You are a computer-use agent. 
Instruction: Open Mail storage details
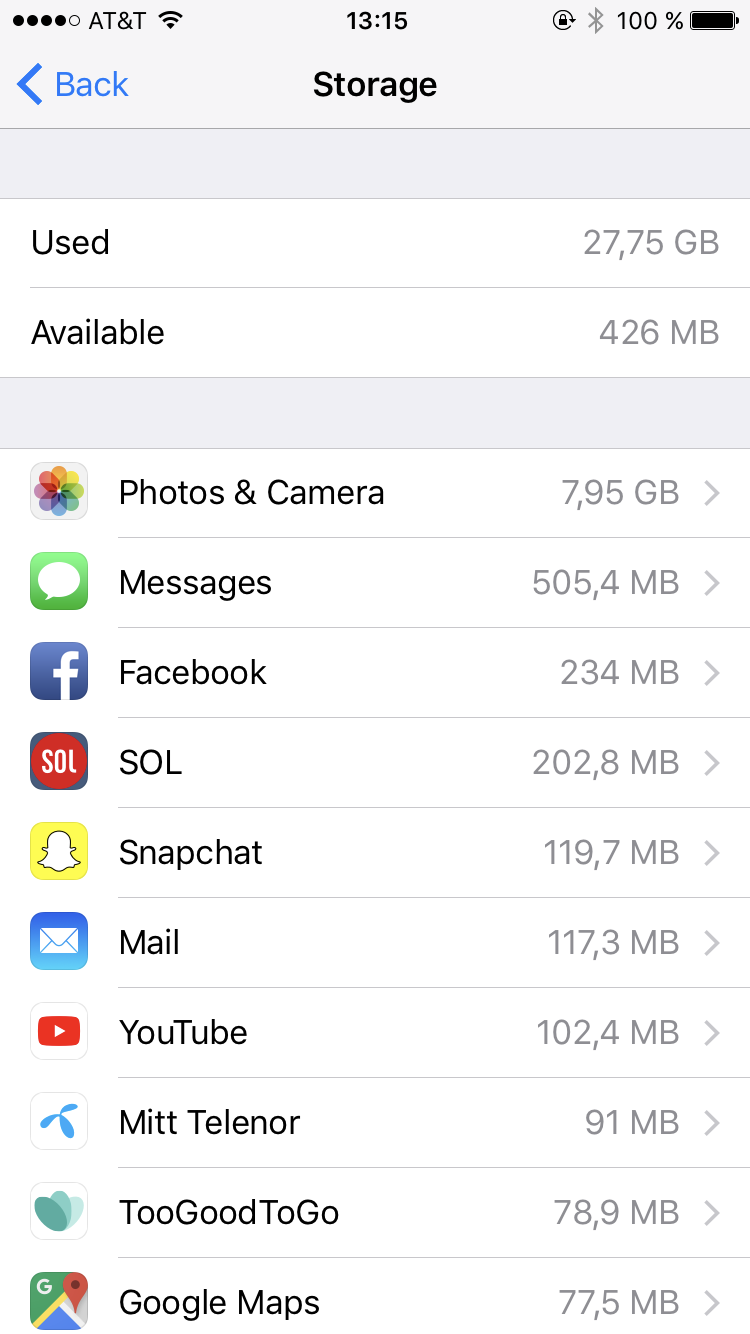(x=375, y=943)
